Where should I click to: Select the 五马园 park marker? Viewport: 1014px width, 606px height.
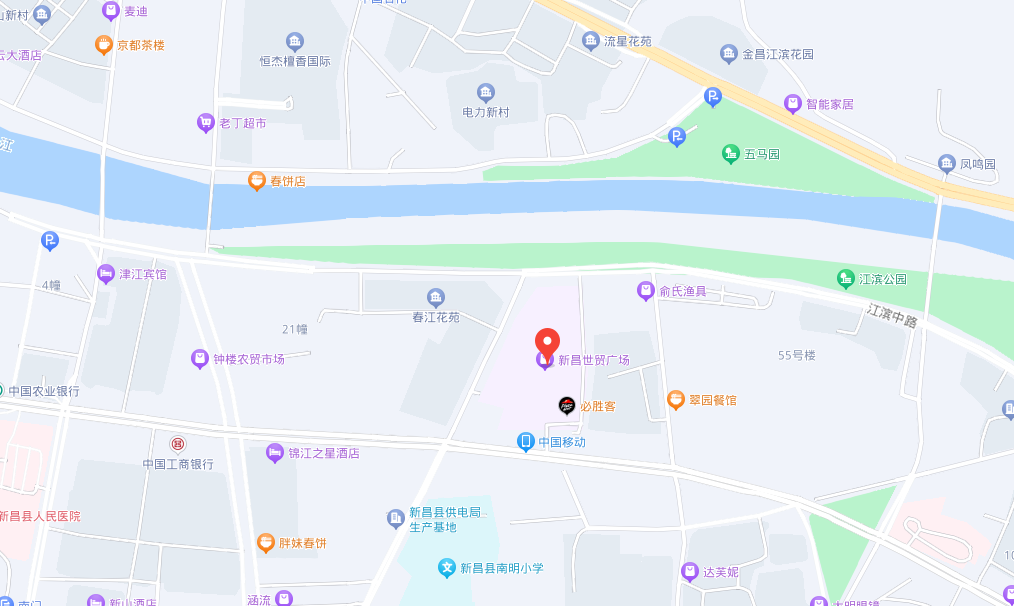point(731,153)
